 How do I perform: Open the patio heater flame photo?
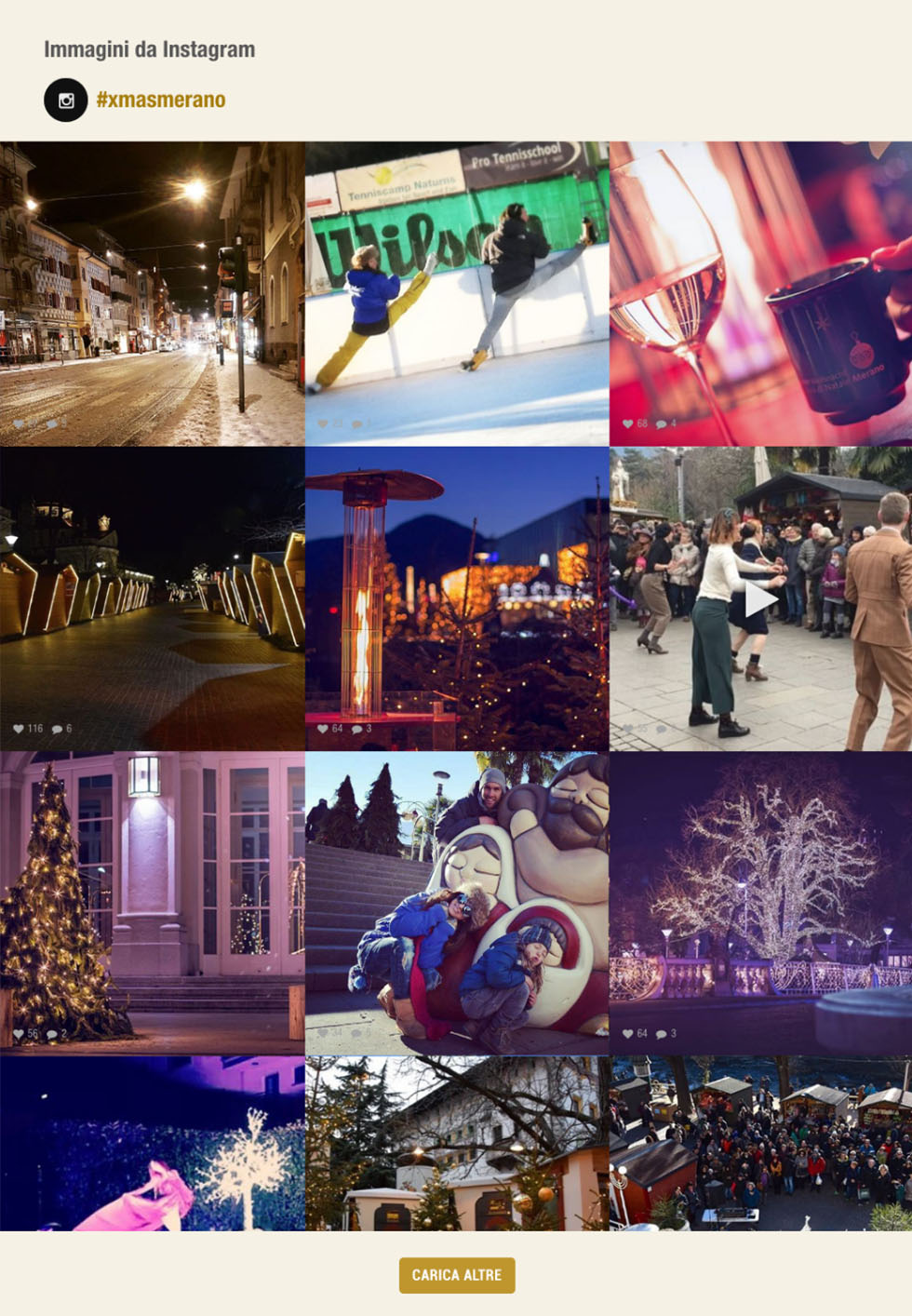tap(457, 598)
